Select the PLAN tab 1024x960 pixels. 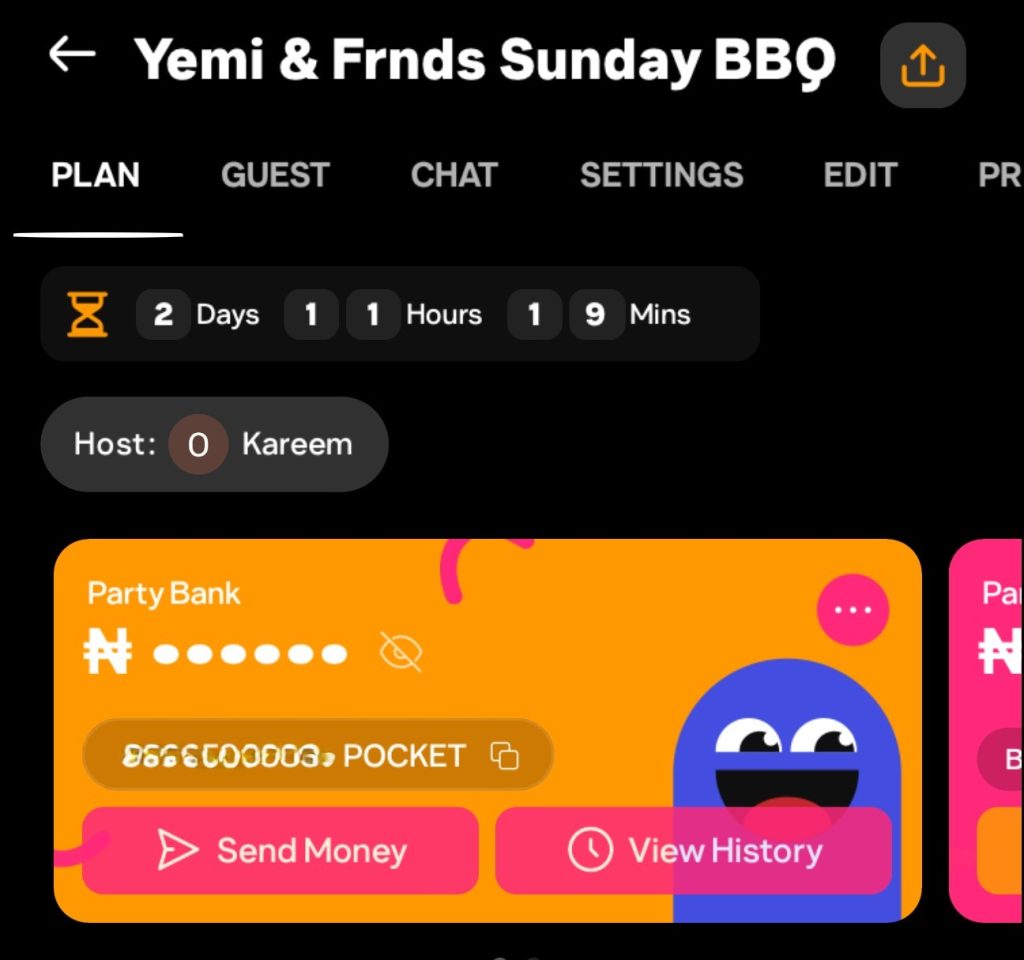(96, 175)
